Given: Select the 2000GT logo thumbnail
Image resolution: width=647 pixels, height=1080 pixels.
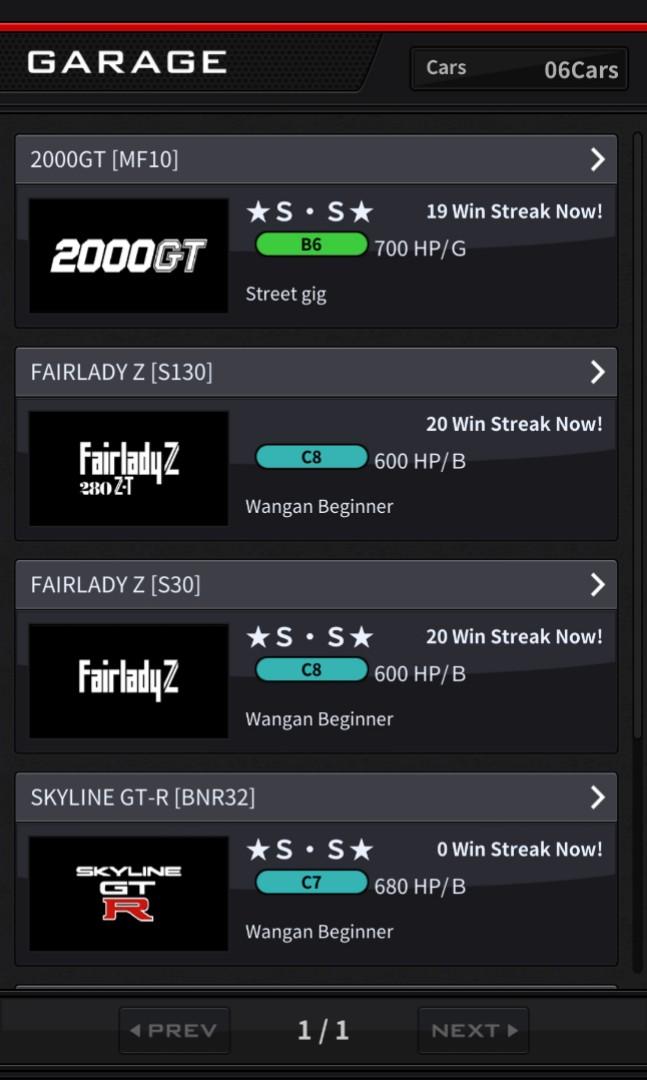Looking at the screenshot, I should (129, 256).
